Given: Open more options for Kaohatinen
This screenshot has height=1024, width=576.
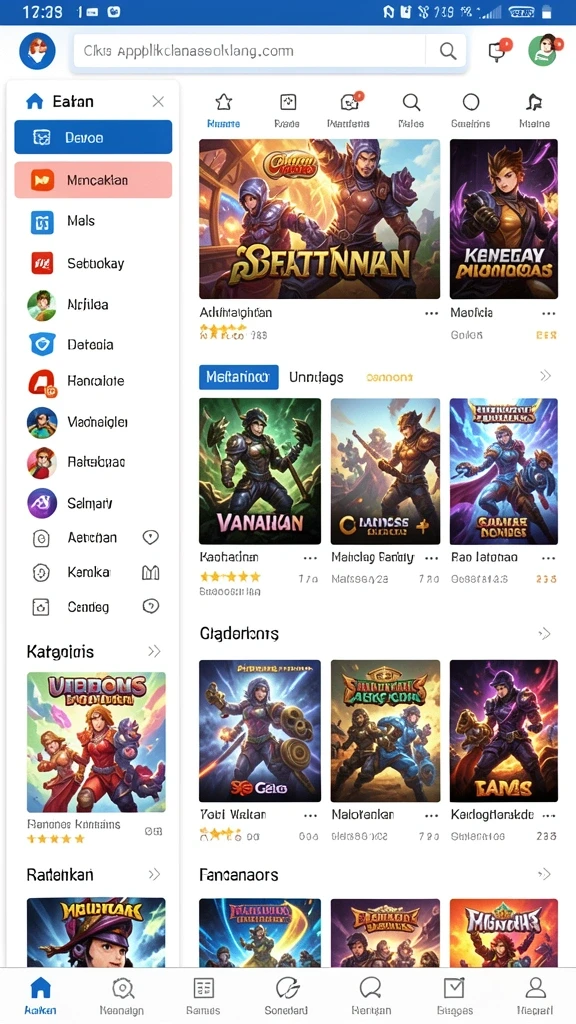Looking at the screenshot, I should point(310,558).
